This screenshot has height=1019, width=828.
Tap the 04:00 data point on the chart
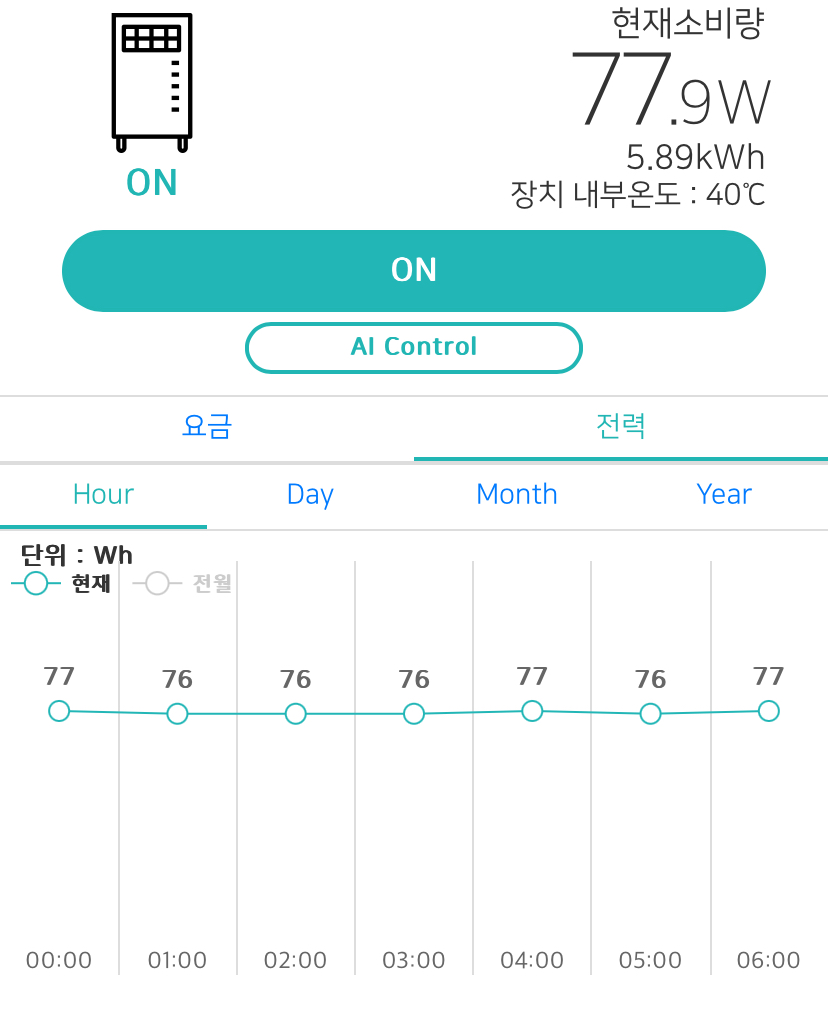pos(532,711)
